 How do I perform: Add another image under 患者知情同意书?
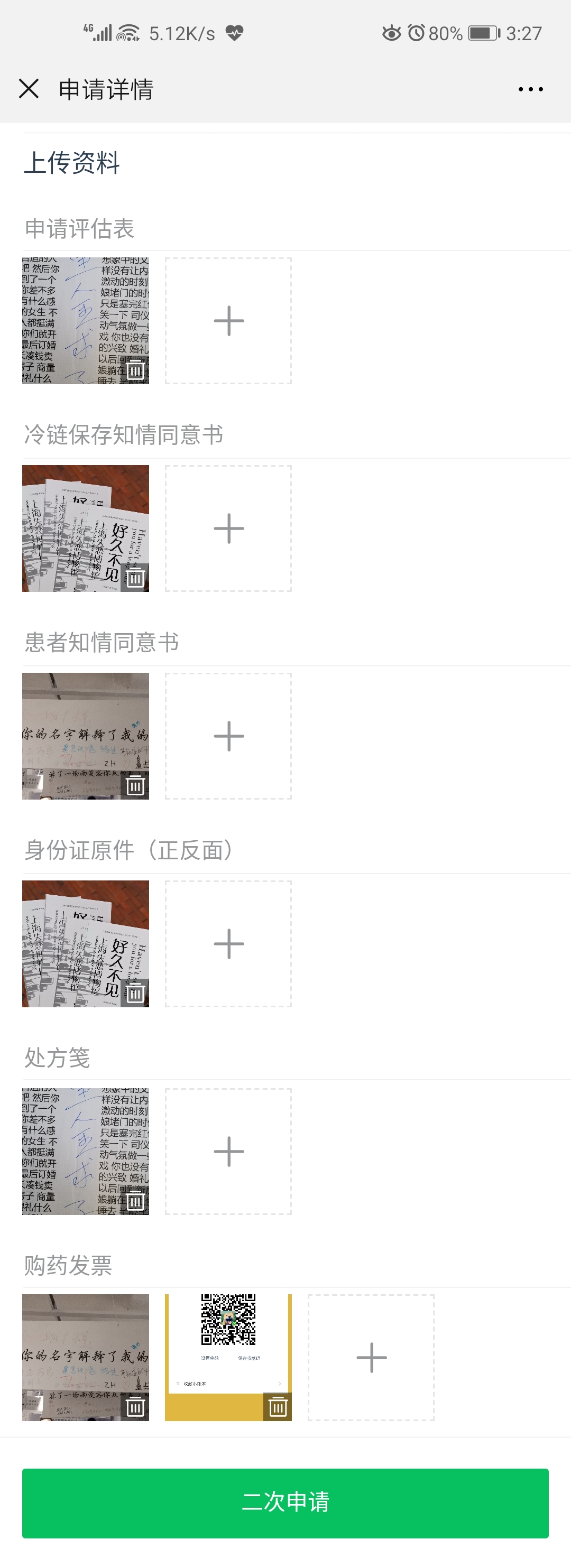[x=228, y=736]
